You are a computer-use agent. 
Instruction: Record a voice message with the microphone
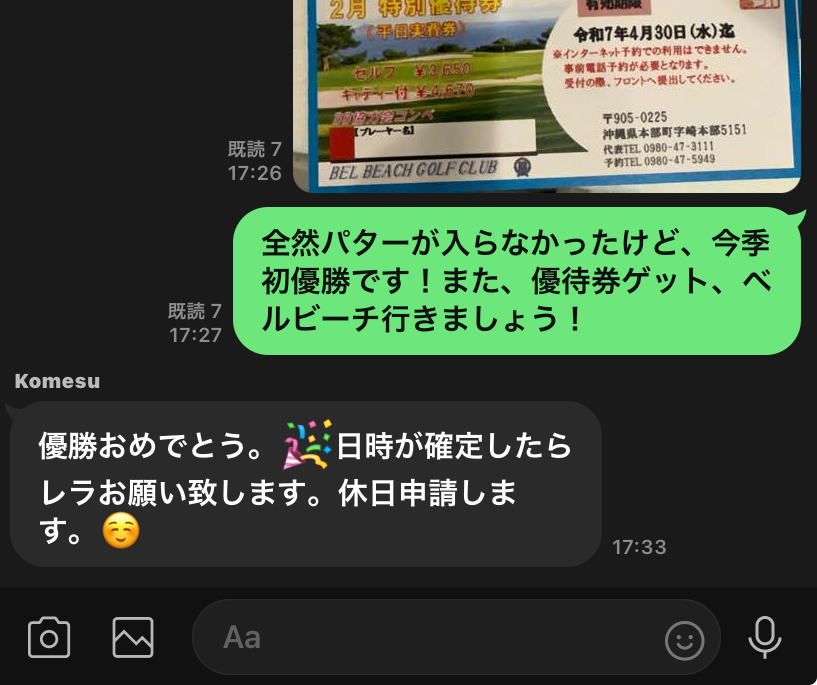(x=766, y=637)
